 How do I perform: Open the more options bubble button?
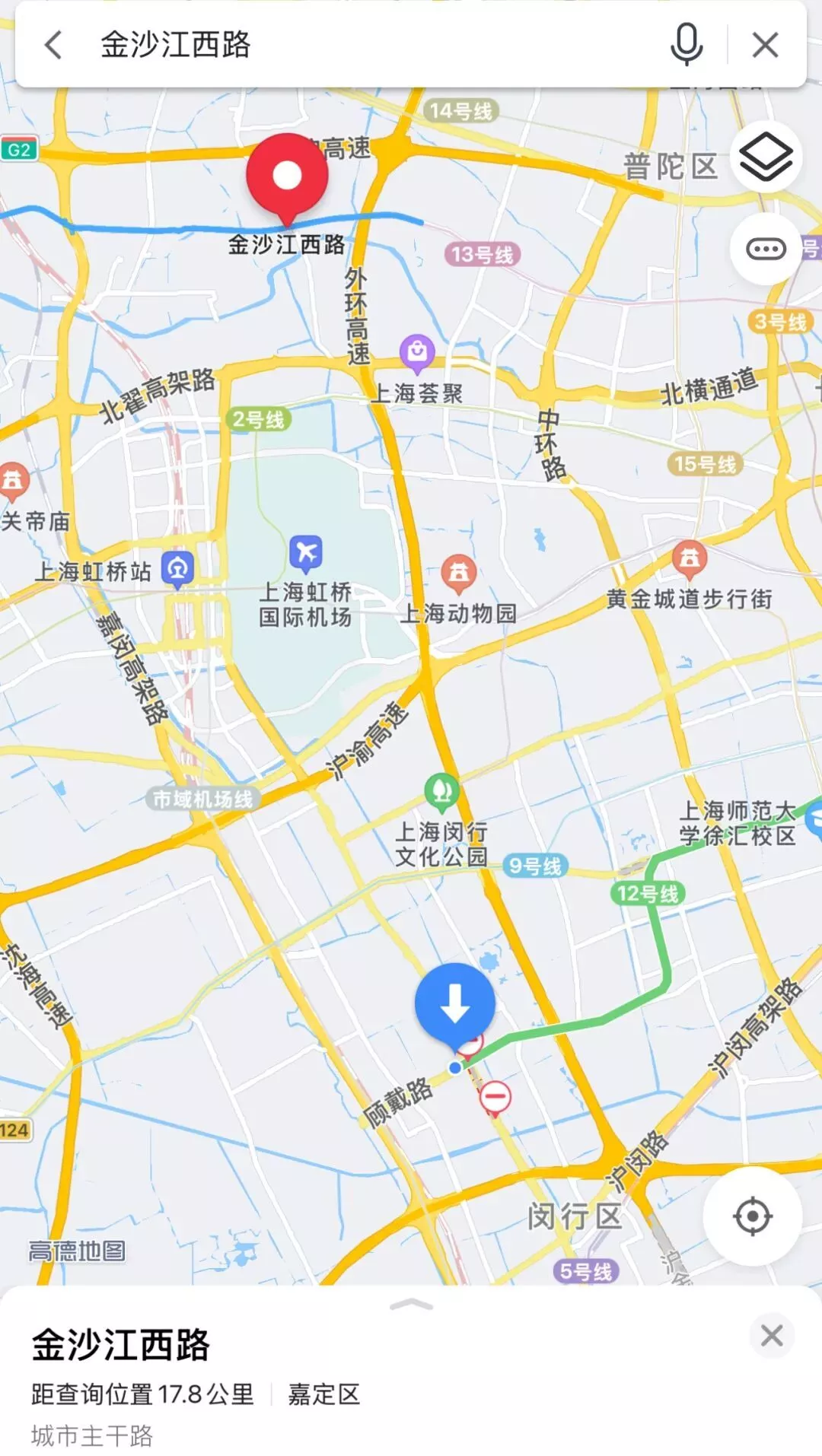click(766, 249)
